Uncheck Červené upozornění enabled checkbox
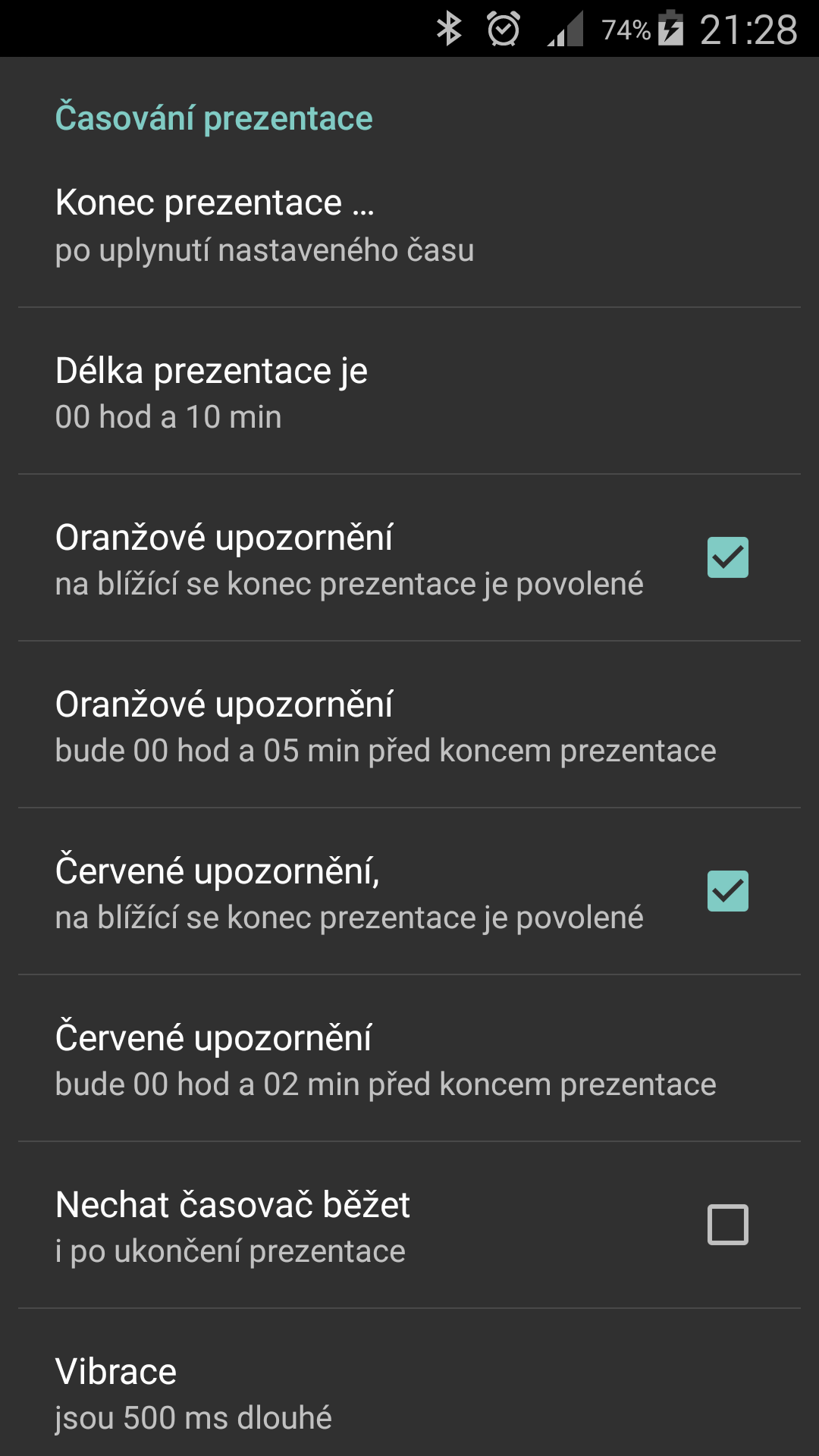 pos(727,891)
